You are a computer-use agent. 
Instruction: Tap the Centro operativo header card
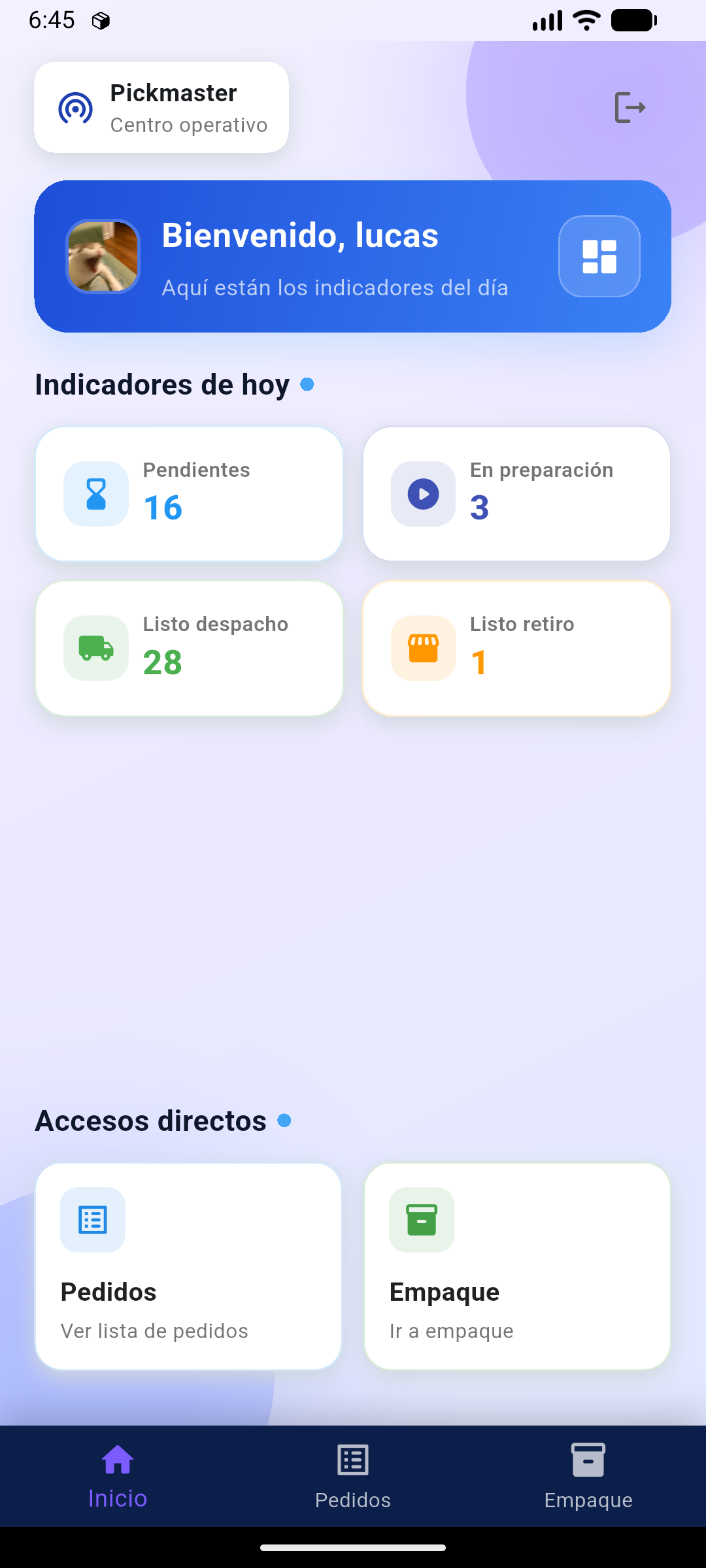pyautogui.click(x=161, y=107)
